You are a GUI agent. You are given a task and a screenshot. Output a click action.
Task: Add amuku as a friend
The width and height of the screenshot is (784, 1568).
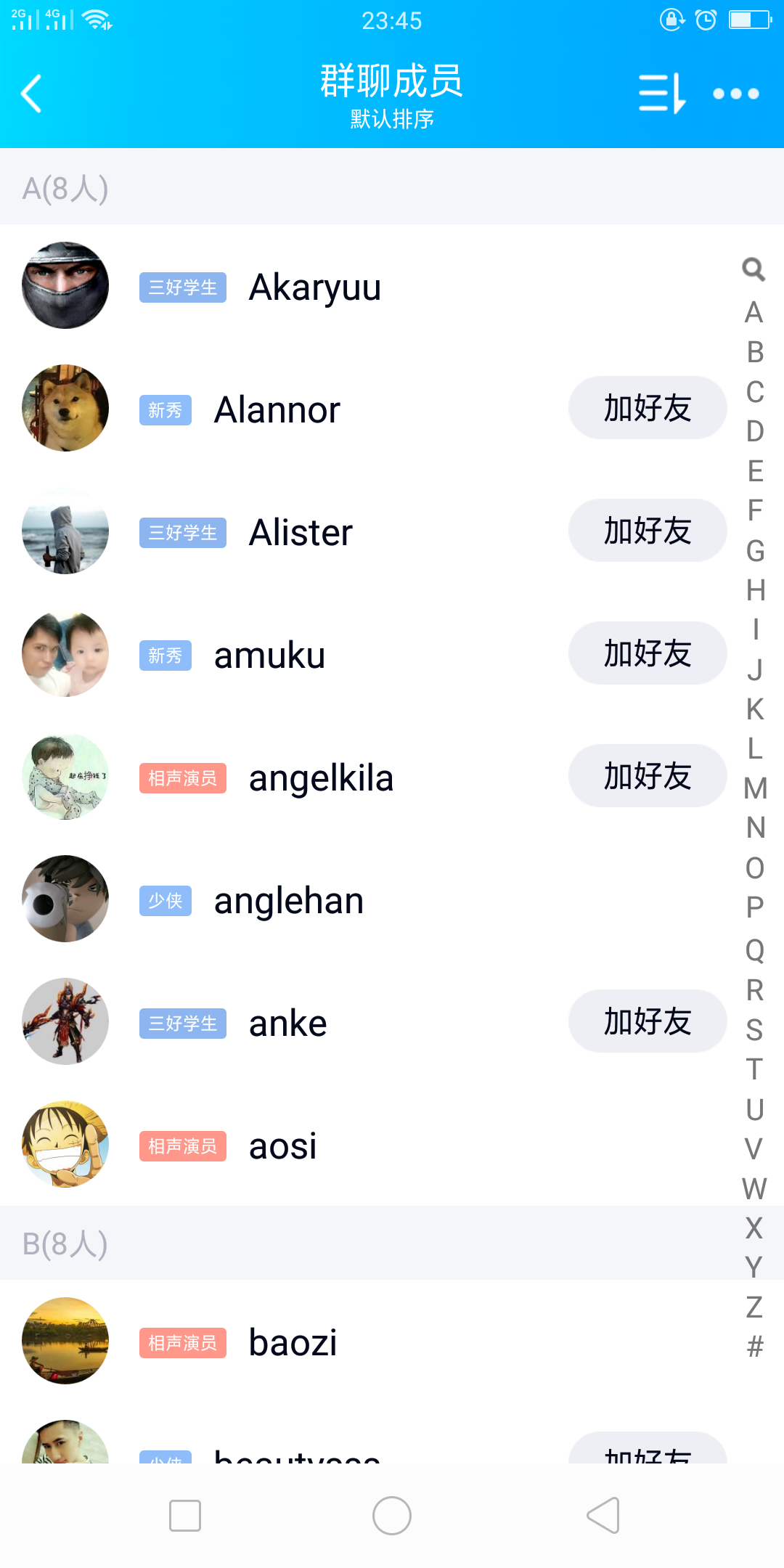[x=647, y=653]
